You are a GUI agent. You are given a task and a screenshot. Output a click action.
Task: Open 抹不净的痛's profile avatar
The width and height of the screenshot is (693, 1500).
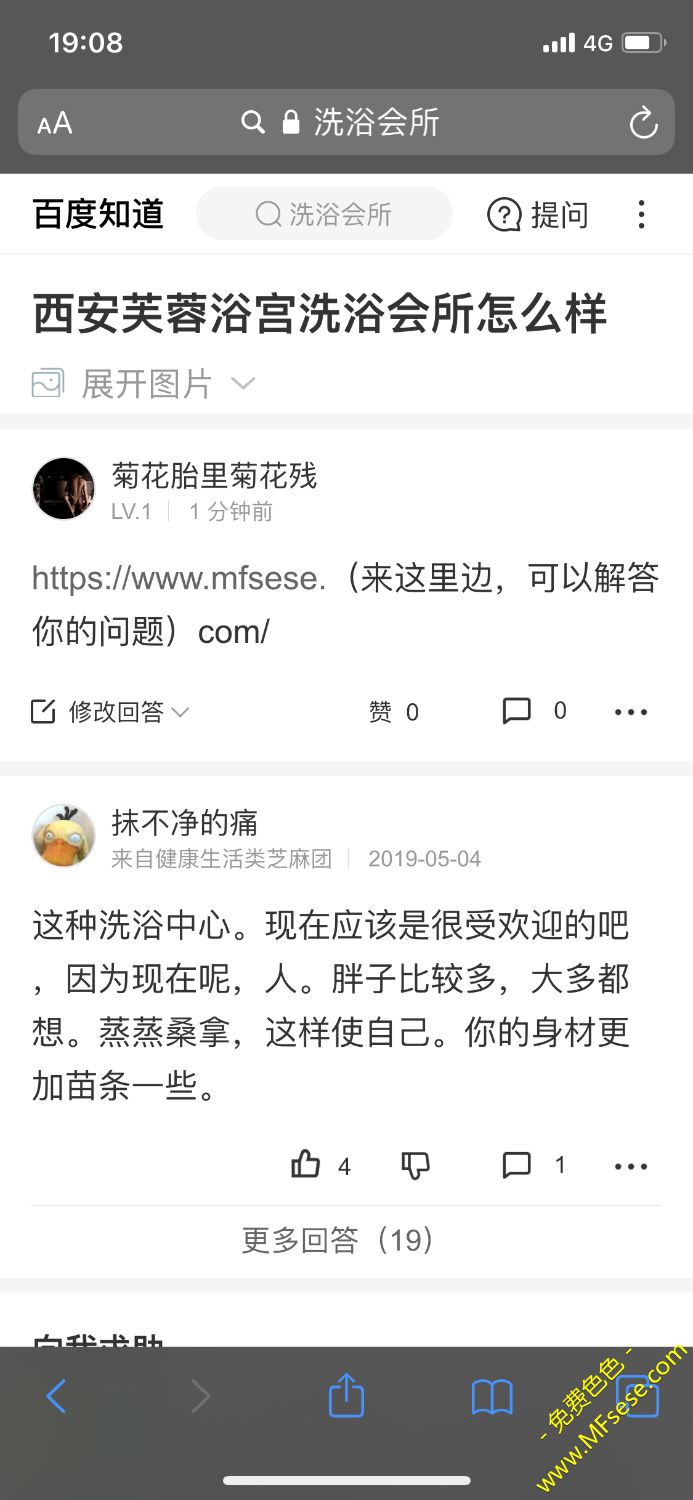[64, 836]
